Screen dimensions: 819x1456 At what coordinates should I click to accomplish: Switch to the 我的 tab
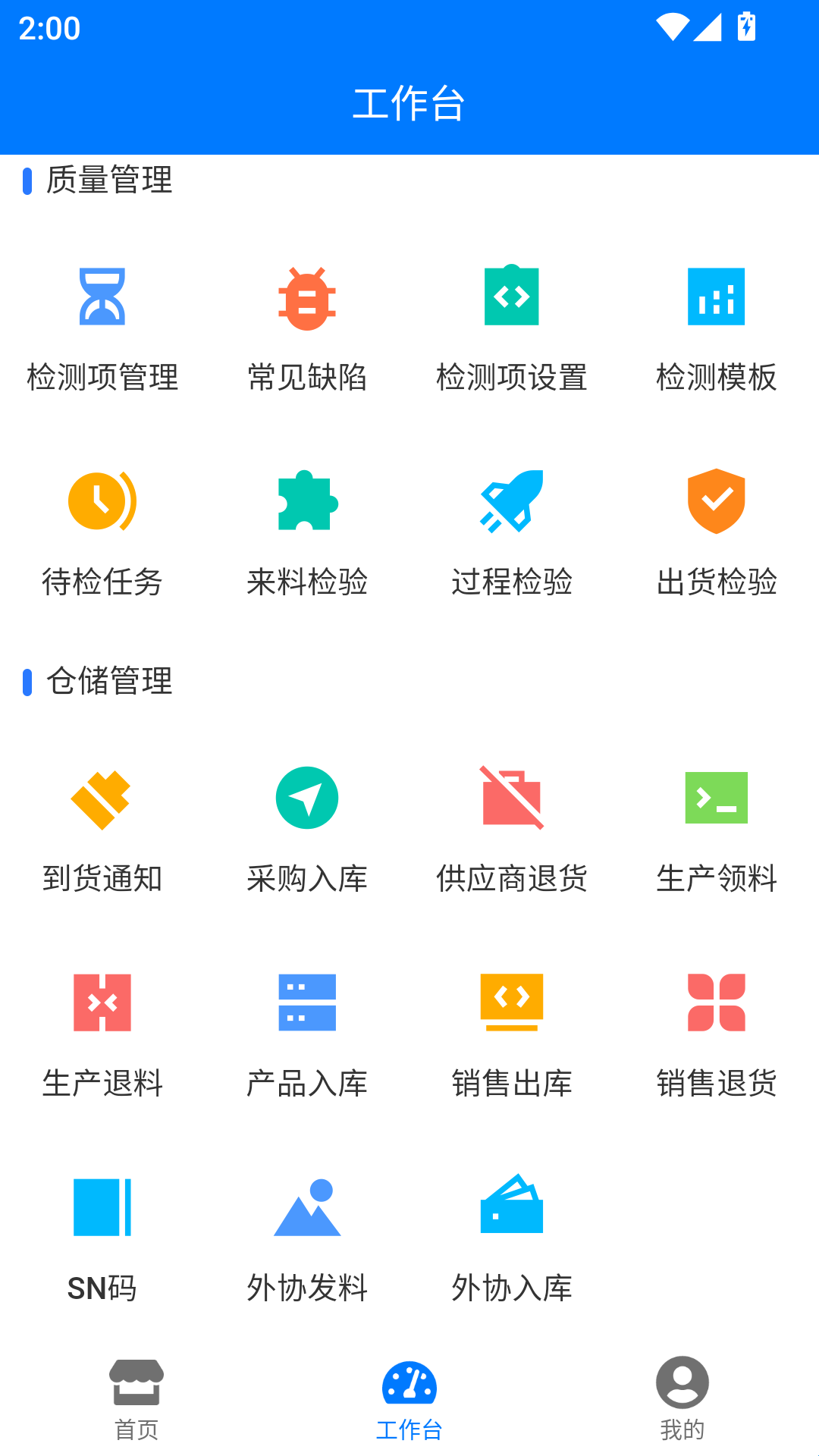tap(682, 1400)
